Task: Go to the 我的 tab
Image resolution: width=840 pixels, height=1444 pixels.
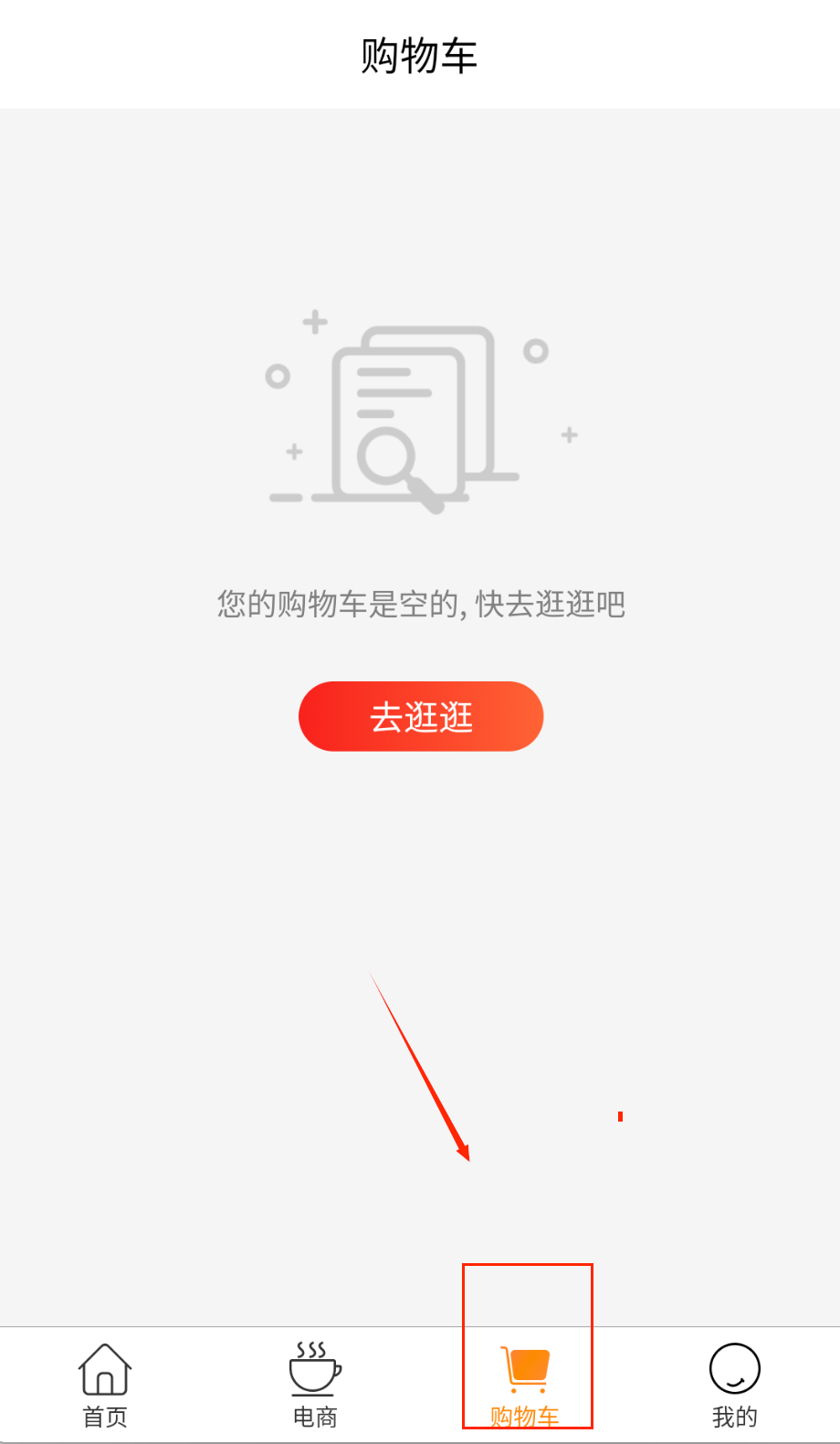Action: 735,1385
